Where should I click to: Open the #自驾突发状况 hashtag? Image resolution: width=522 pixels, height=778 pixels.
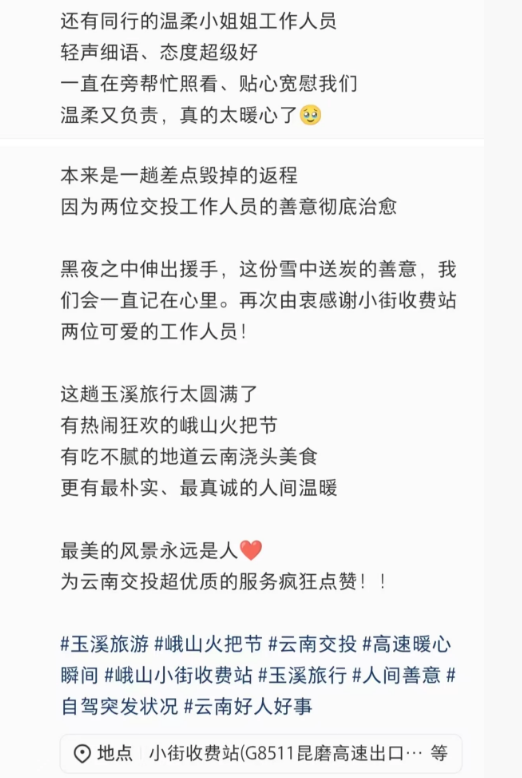tap(120, 706)
